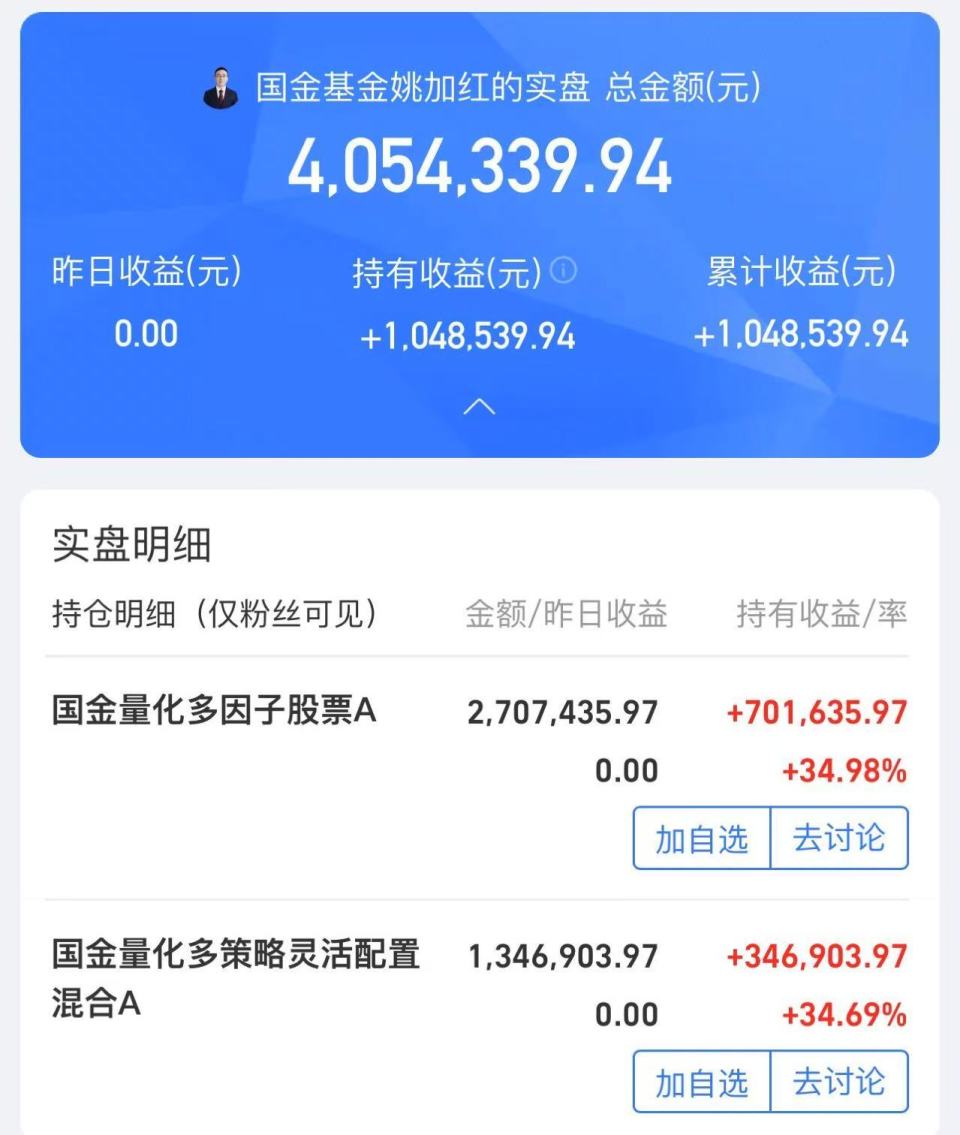Collapse the summary card with the up chevron
The image size is (960, 1135).
pyautogui.click(x=480, y=407)
